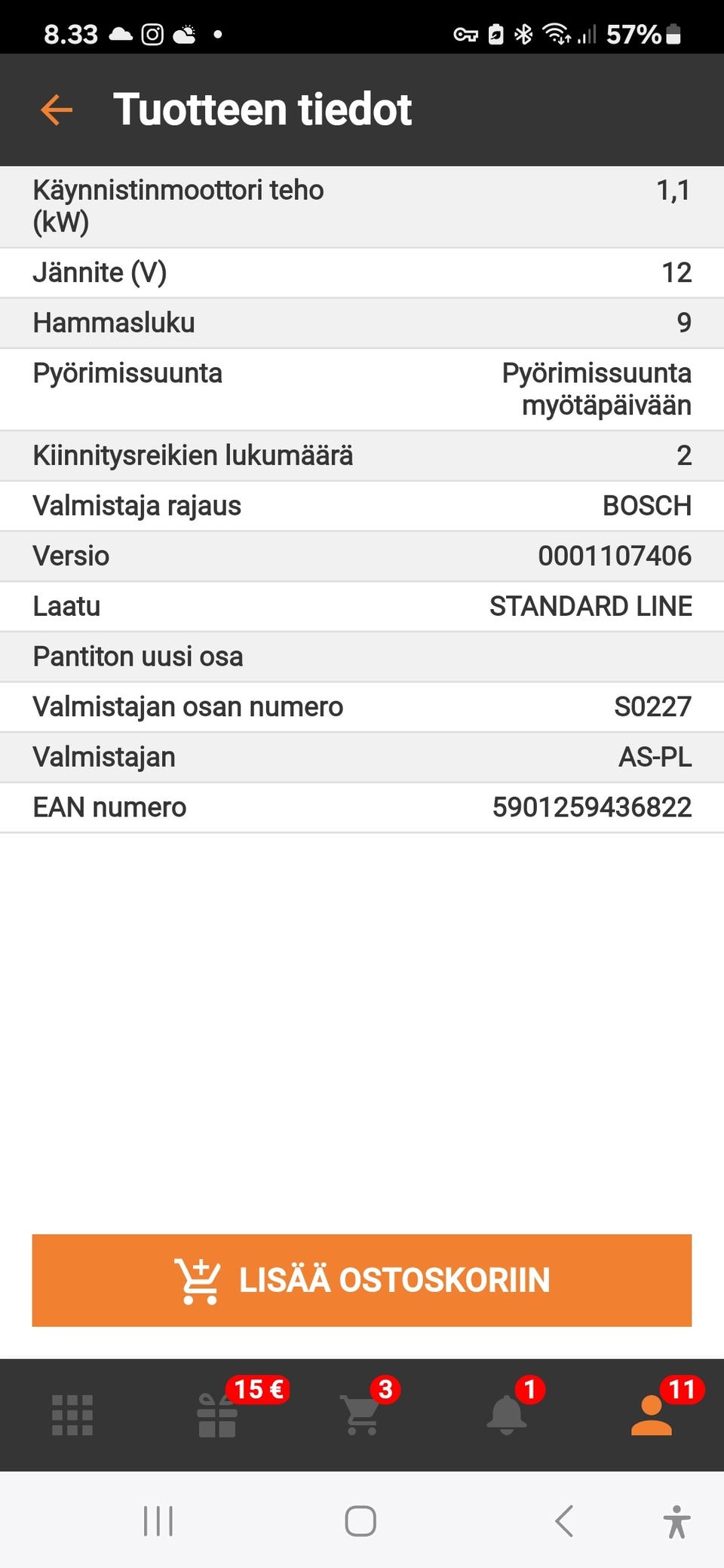
Task: Switch to the profile tab
Action: click(651, 1415)
